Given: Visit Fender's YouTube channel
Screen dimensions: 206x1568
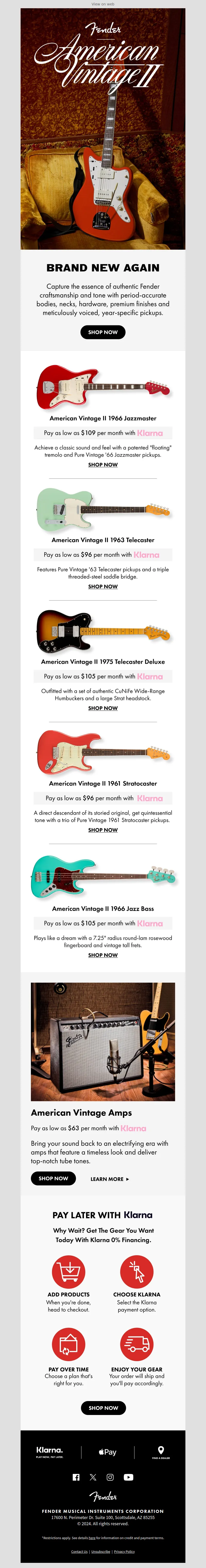Looking at the screenshot, I should click(x=128, y=1477).
